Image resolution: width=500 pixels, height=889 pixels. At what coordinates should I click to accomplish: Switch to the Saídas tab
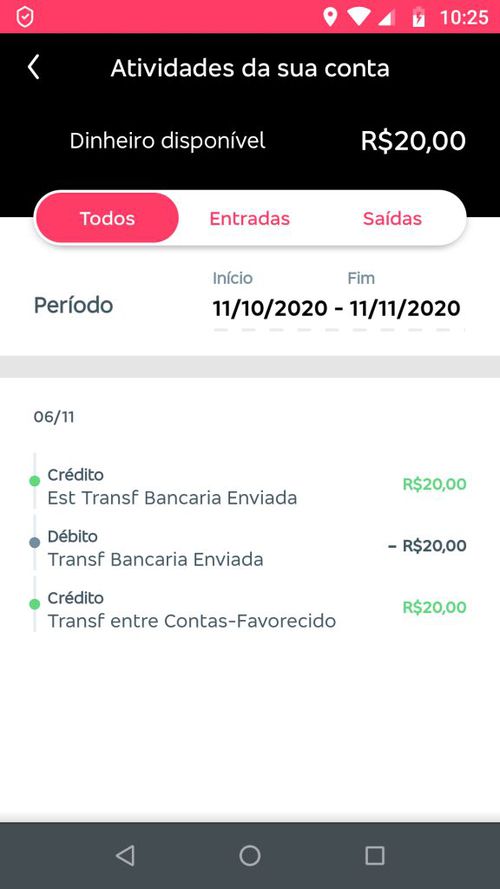(392, 218)
